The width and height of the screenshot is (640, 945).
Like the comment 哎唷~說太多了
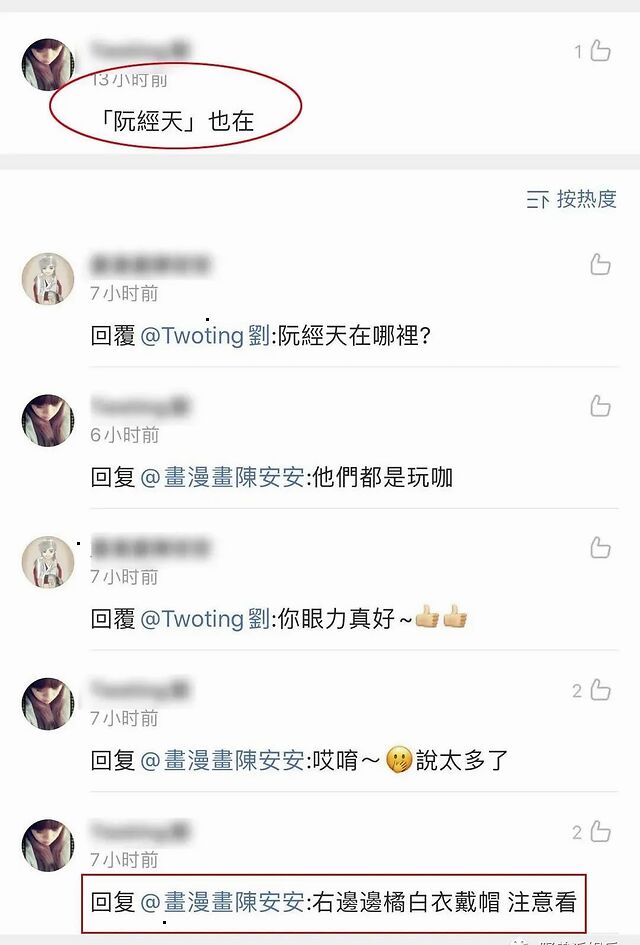(x=600, y=689)
